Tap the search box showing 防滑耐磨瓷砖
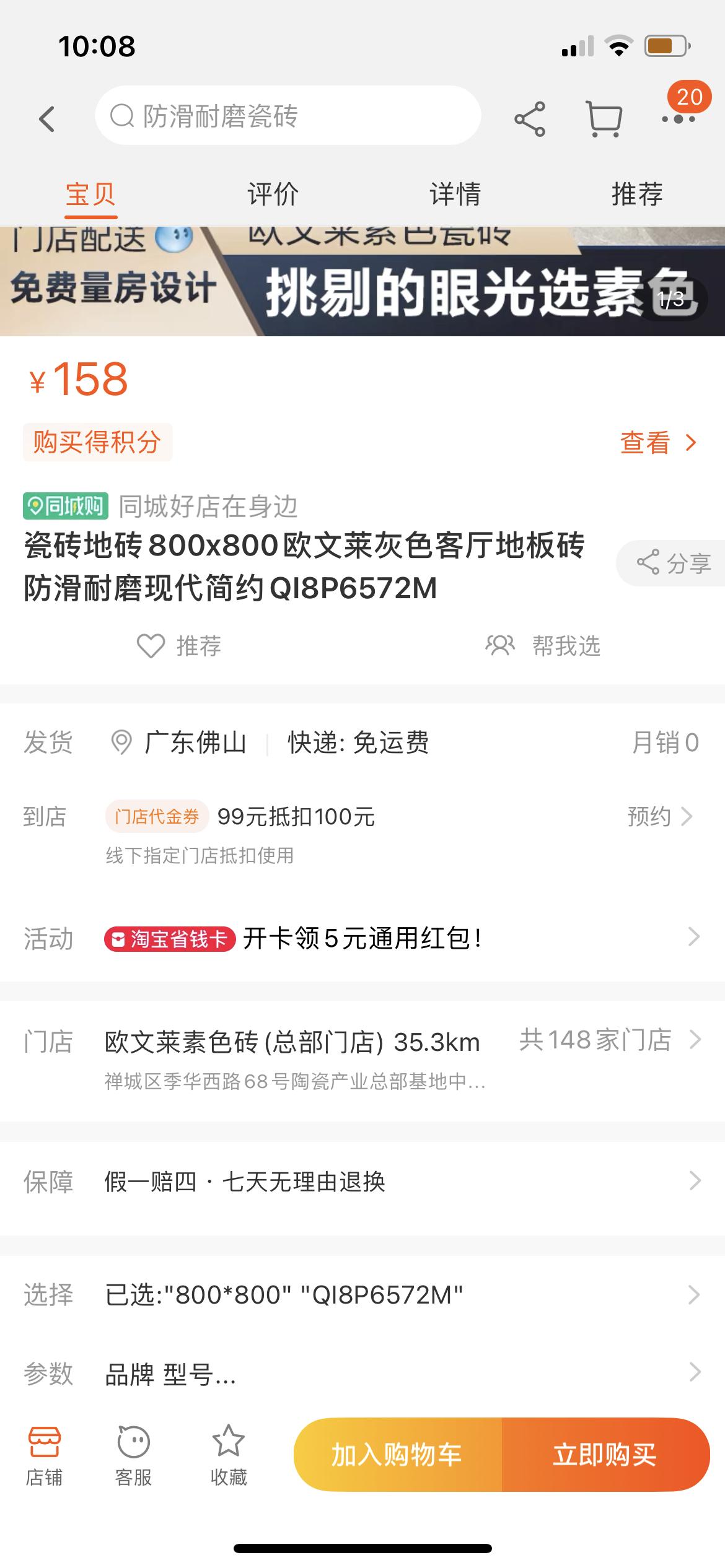The width and height of the screenshot is (725, 1568). [288, 116]
